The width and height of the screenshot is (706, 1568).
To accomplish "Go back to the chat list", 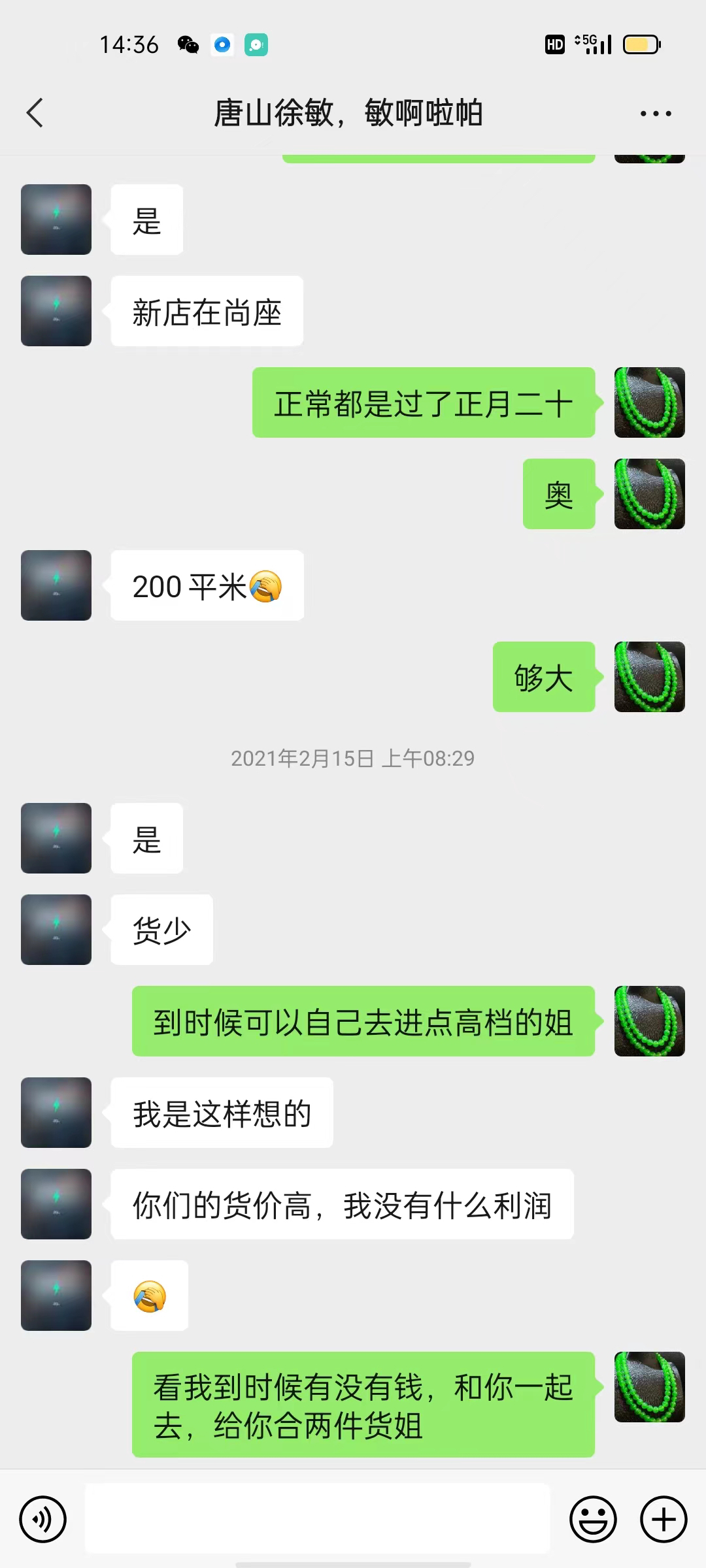I will pyautogui.click(x=35, y=113).
